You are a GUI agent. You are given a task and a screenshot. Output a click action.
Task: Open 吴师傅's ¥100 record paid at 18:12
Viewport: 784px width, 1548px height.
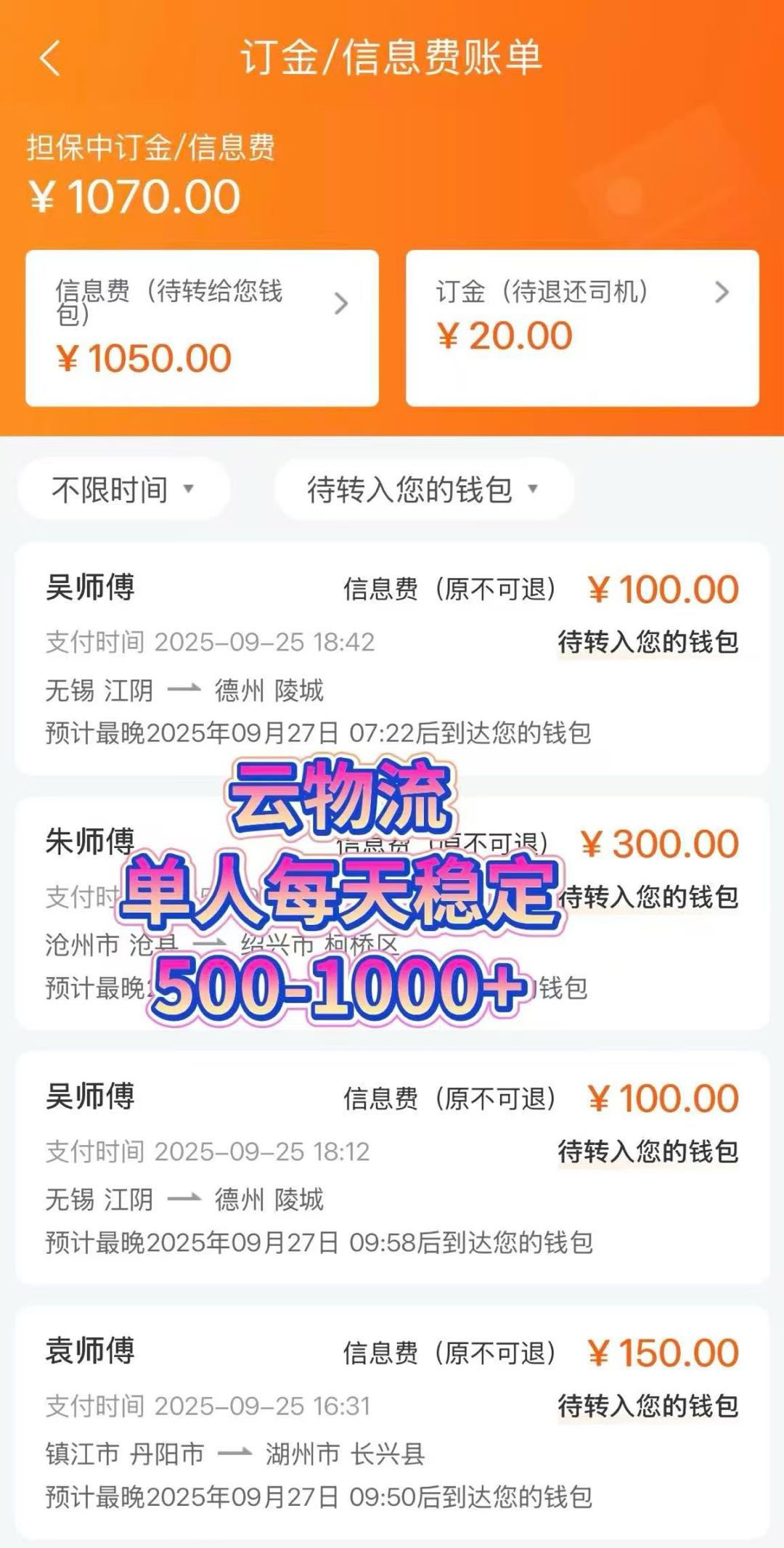(x=392, y=1168)
